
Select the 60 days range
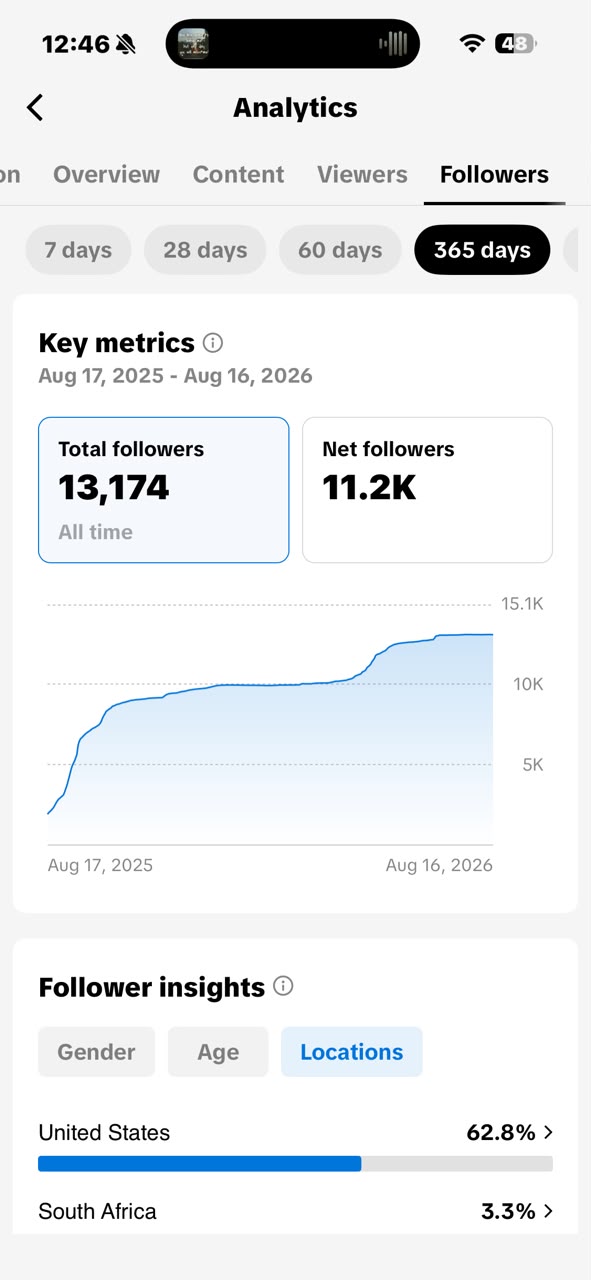click(x=340, y=249)
